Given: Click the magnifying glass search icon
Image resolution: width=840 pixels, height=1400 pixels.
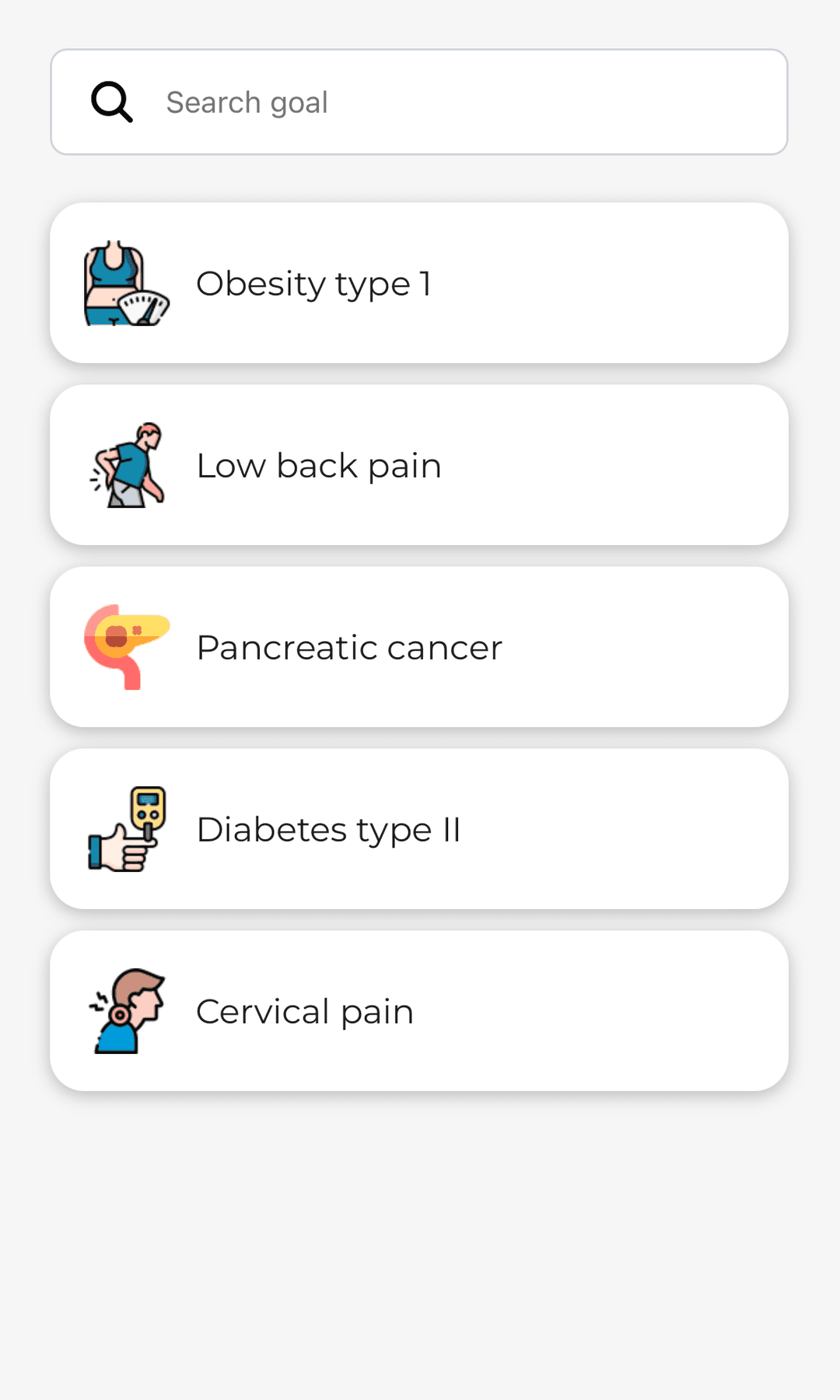Looking at the screenshot, I should coord(112,100).
